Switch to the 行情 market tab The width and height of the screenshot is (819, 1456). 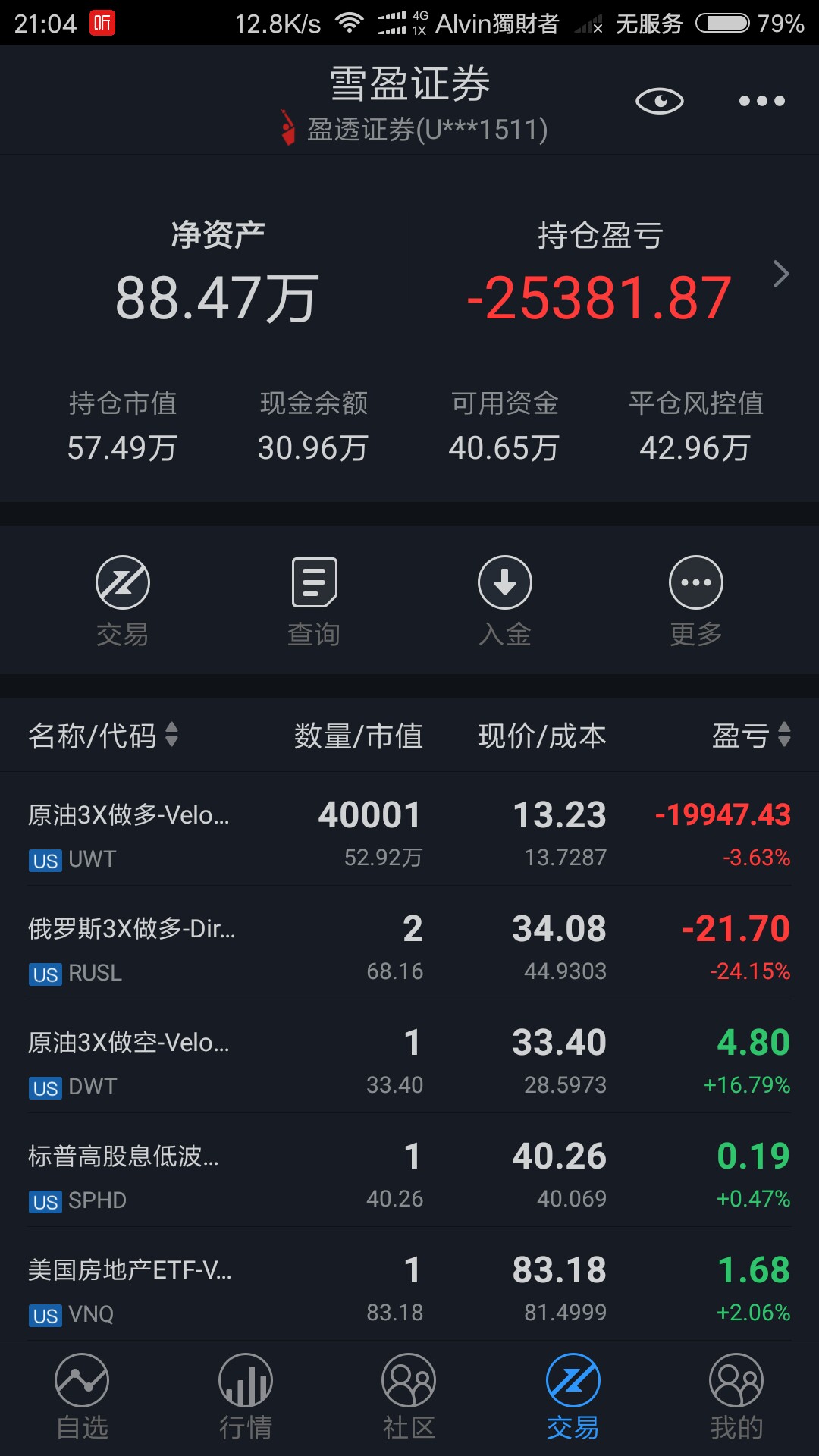(x=246, y=1398)
